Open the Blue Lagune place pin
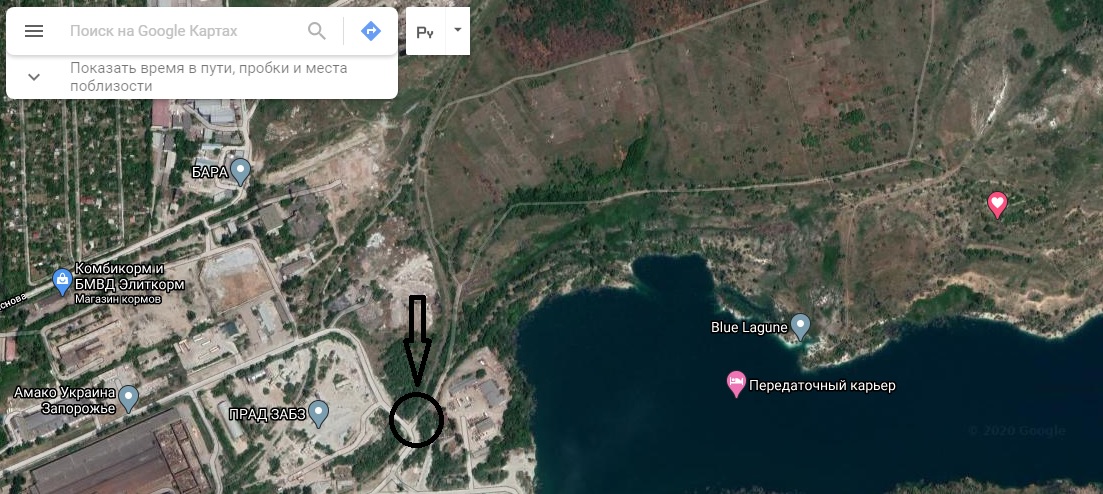This screenshot has height=494, width=1103. tap(800, 324)
